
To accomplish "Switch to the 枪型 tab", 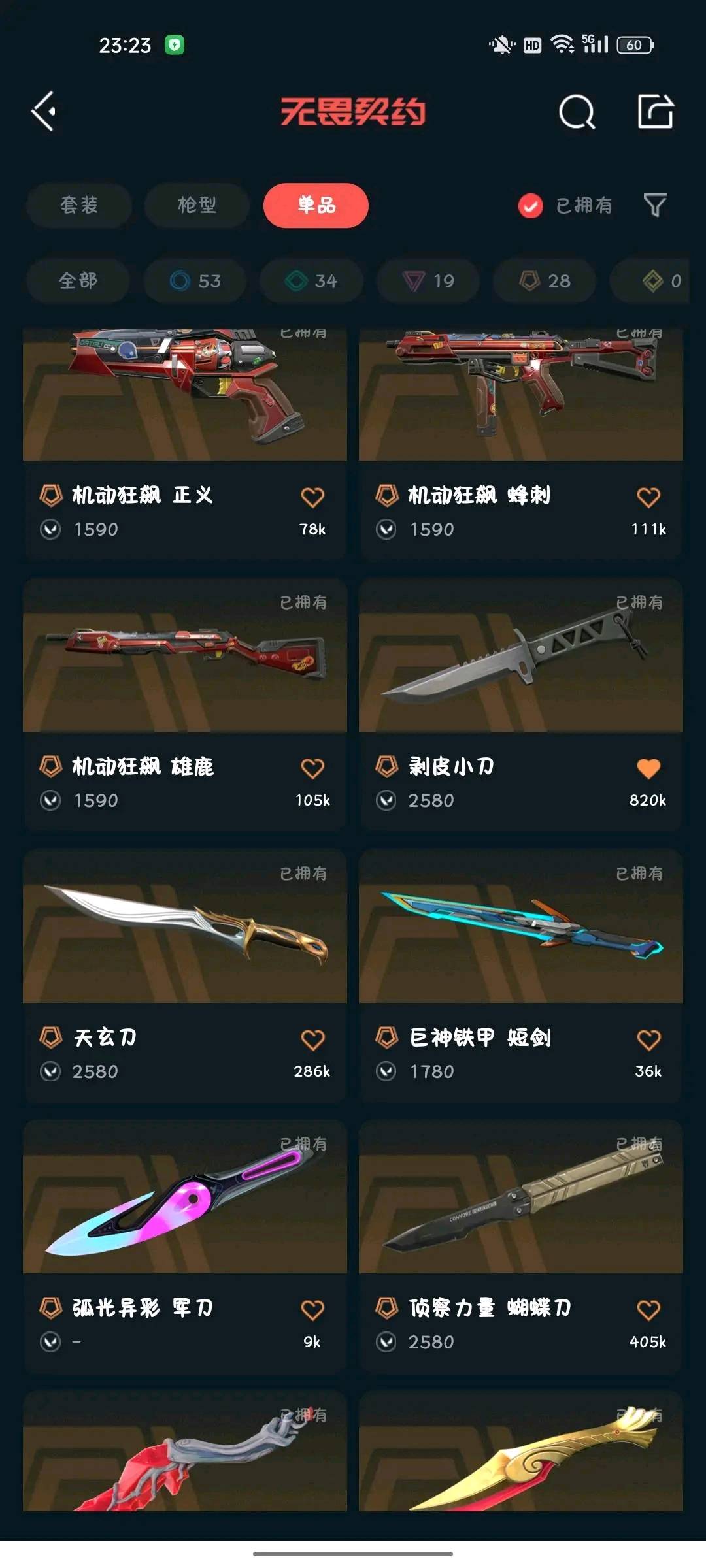I will 197,205.
